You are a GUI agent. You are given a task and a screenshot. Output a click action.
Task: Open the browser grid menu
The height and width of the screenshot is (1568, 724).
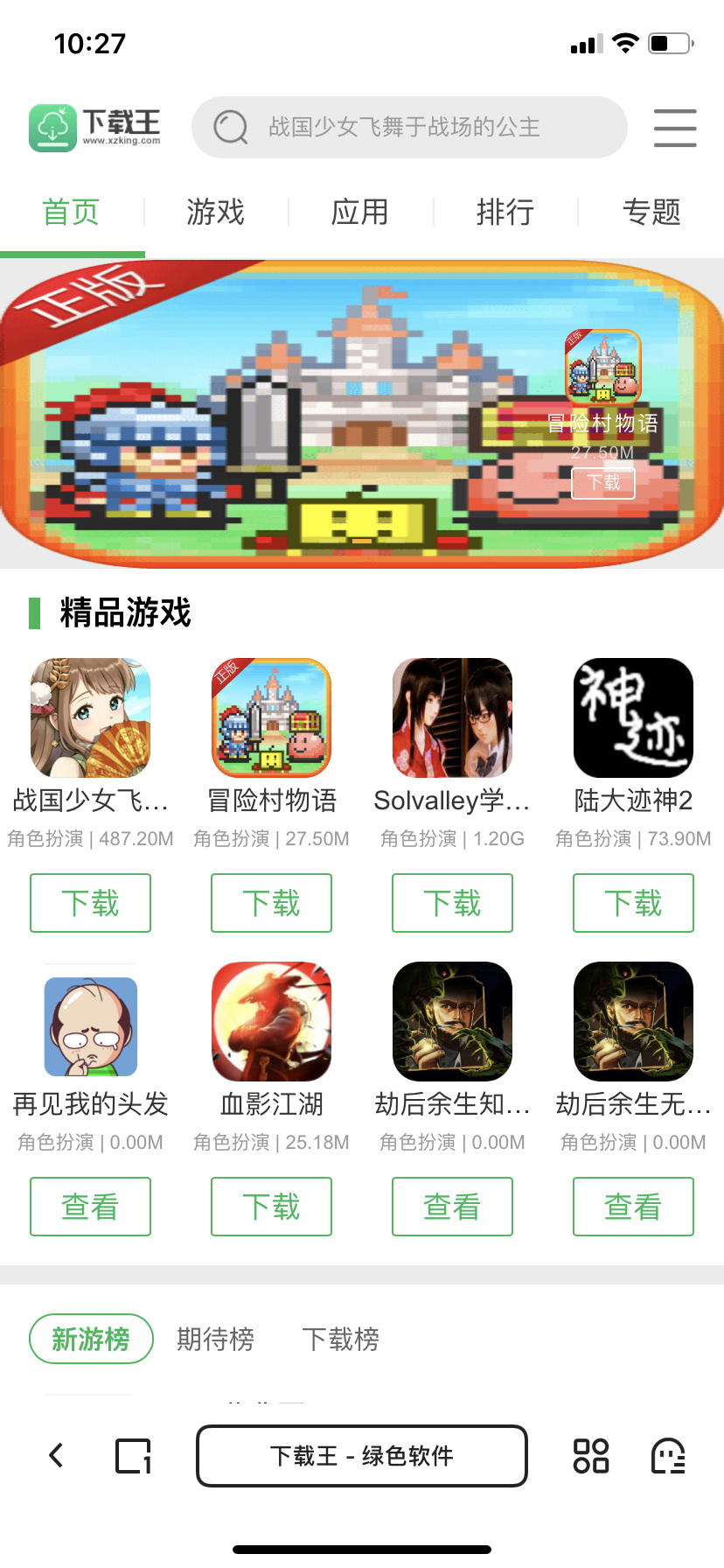(x=590, y=1456)
